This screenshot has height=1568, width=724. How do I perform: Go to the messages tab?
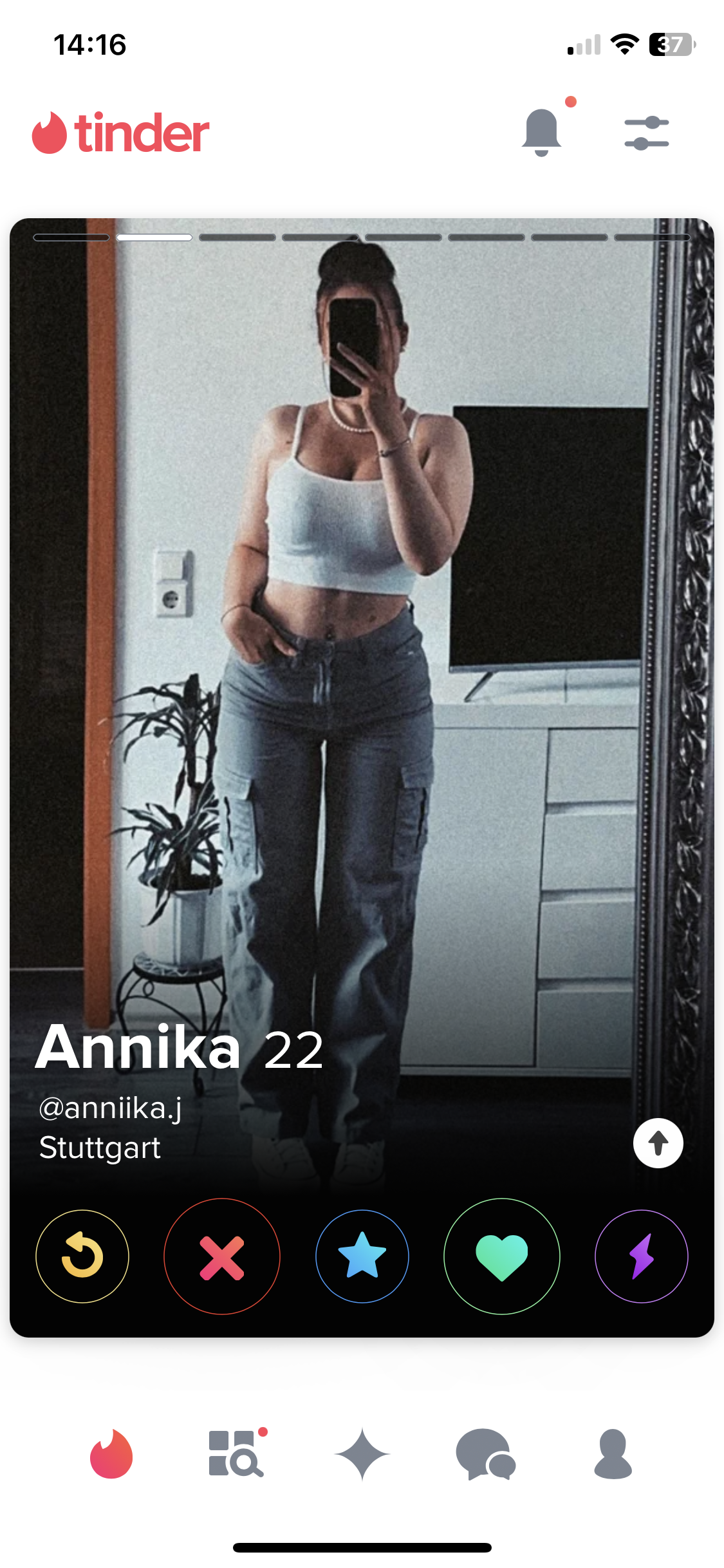[486, 1454]
